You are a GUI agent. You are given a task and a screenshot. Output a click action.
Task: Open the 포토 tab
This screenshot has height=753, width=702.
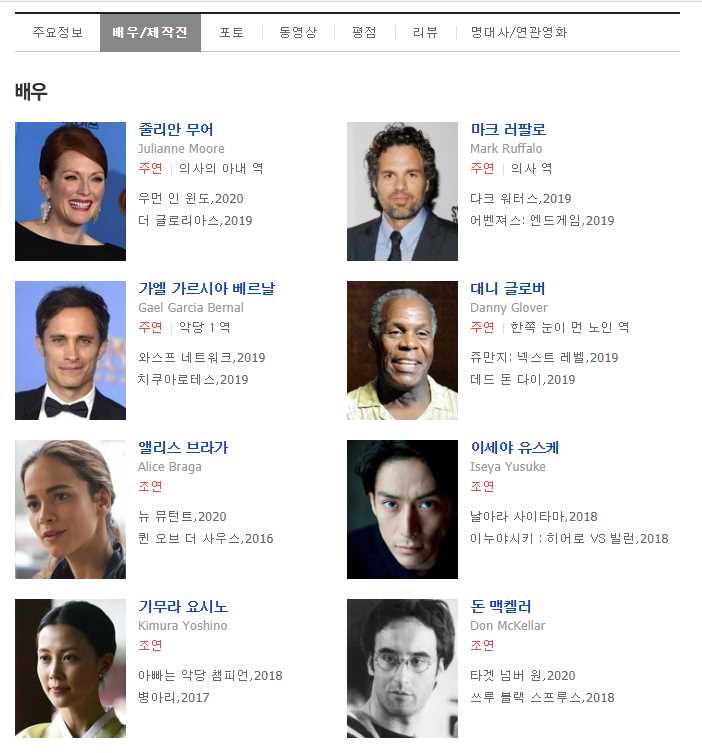(x=231, y=32)
